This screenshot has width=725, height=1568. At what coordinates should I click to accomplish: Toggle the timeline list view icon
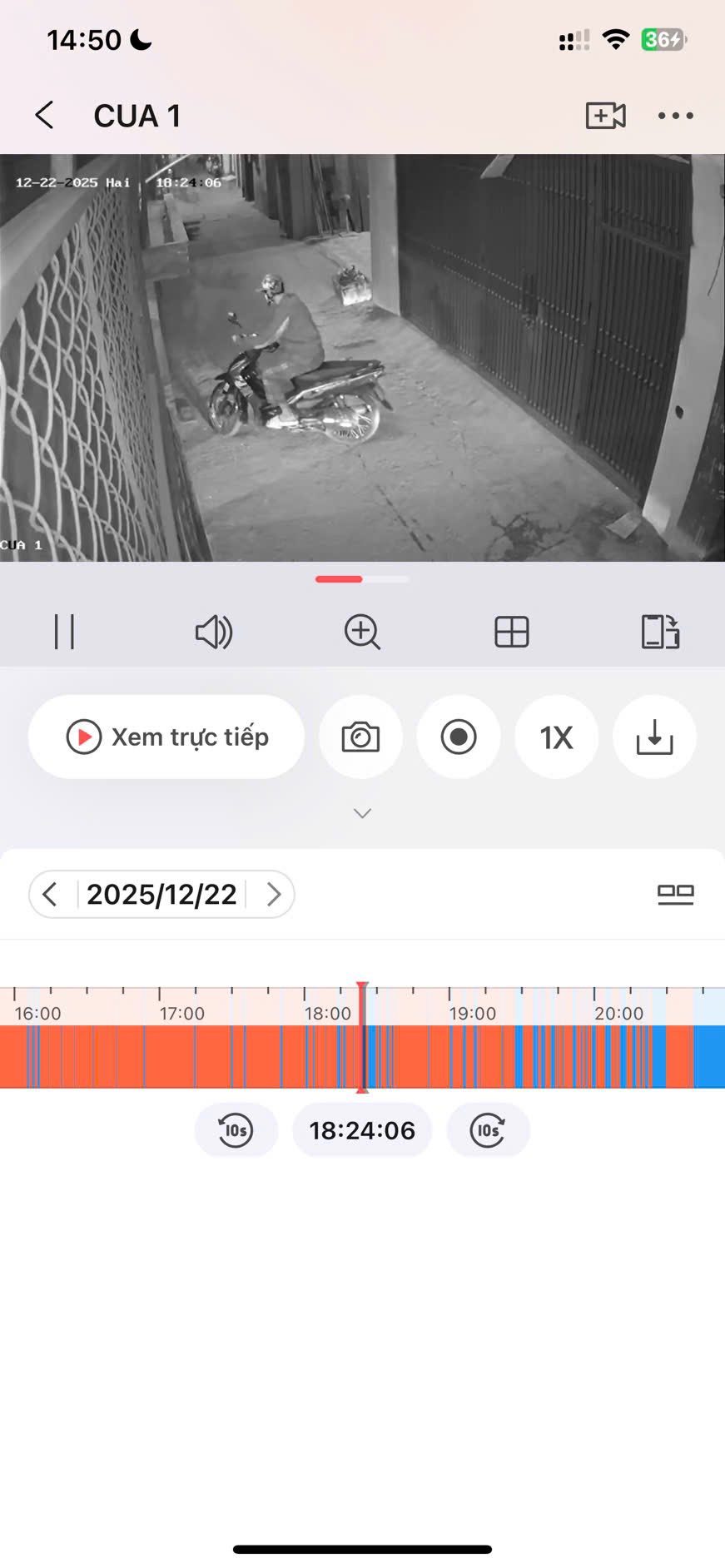pos(675,894)
